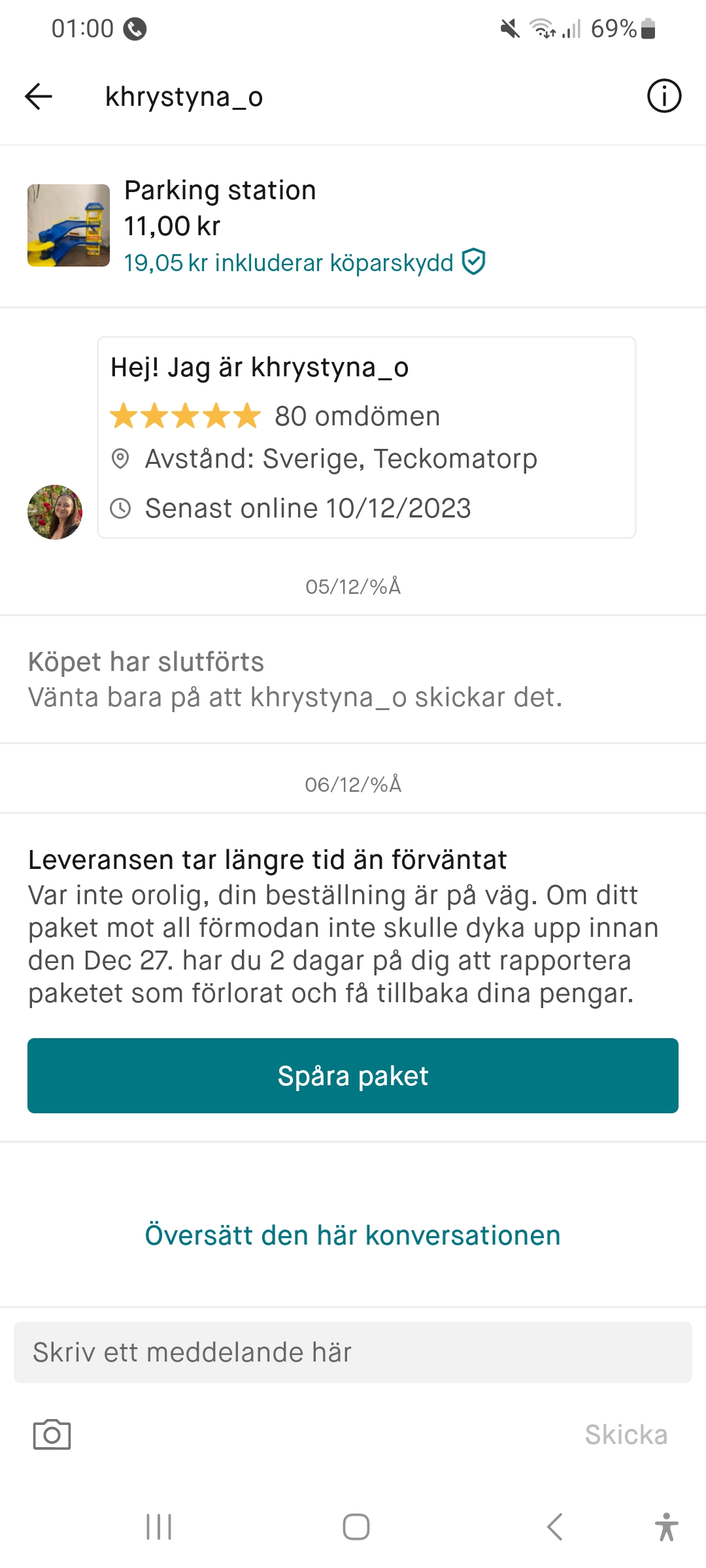This screenshot has height=1568, width=706.
Task: Tap the Spåra paket button
Action: click(353, 1075)
